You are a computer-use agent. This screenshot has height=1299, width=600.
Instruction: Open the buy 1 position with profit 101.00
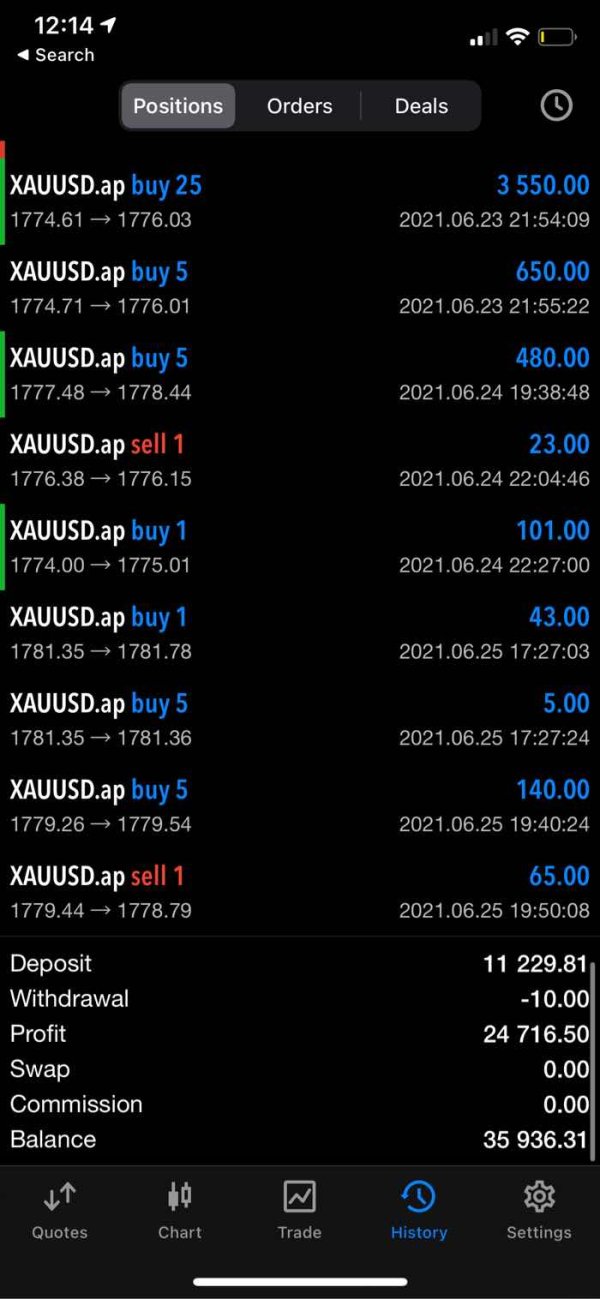point(300,547)
